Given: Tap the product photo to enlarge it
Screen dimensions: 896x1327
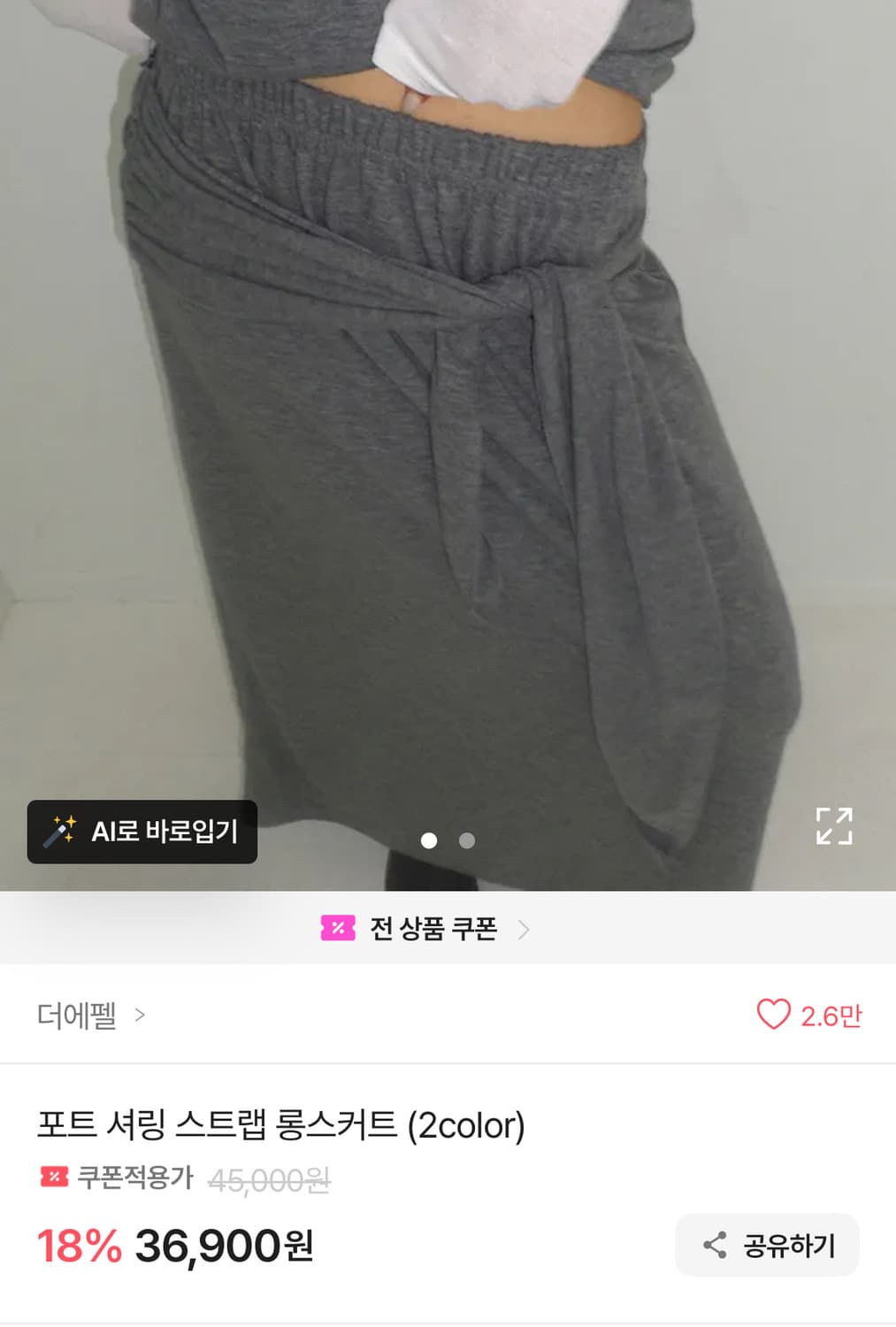Looking at the screenshot, I should pyautogui.click(x=448, y=442).
